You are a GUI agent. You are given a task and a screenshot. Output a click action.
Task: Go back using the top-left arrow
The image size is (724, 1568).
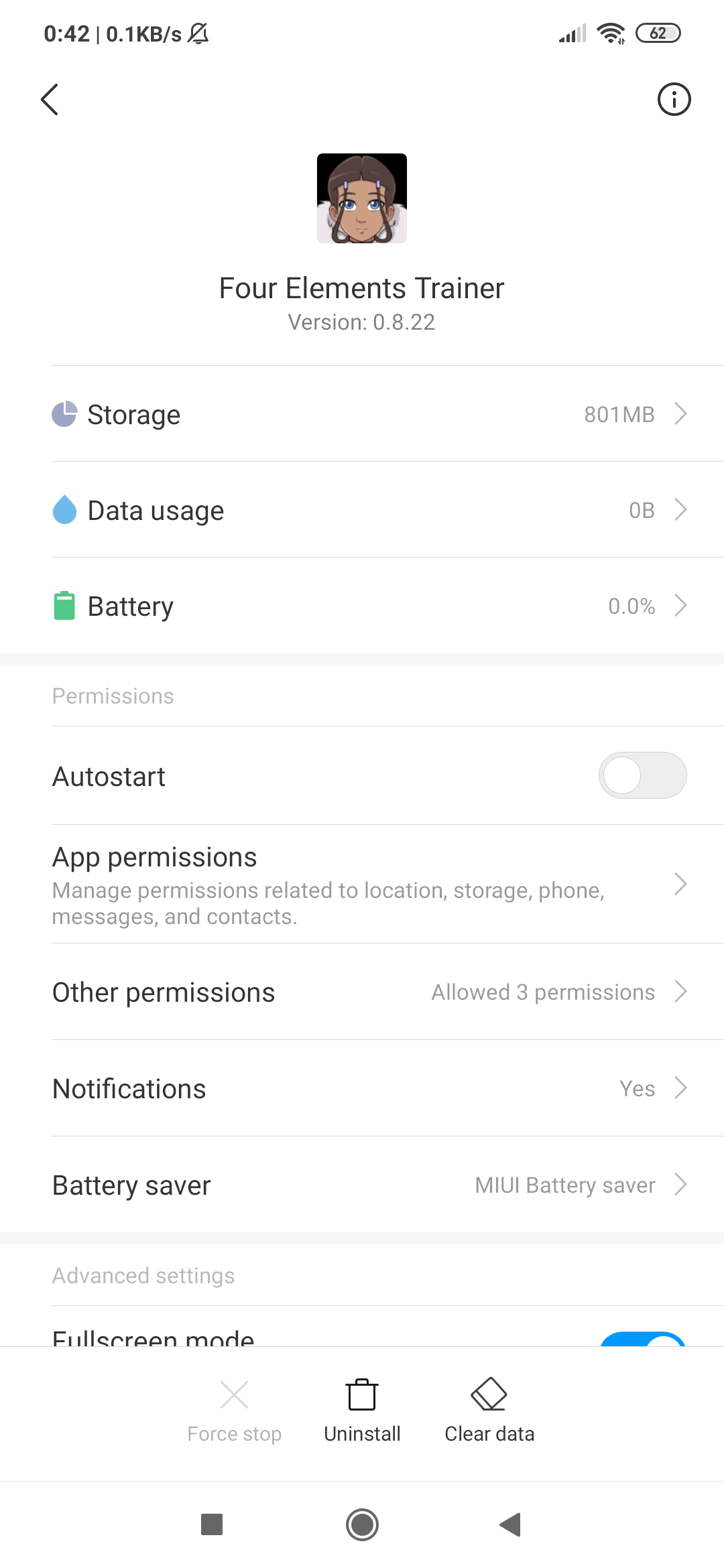(50, 100)
